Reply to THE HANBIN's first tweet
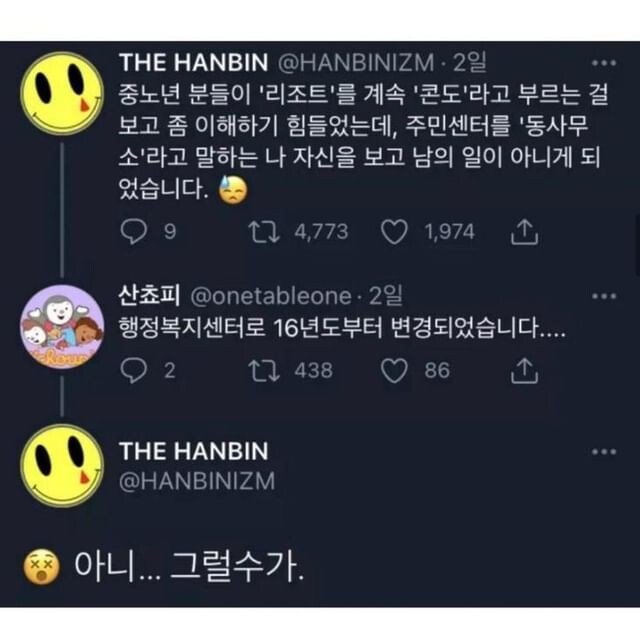640x640 pixels. tap(134, 232)
